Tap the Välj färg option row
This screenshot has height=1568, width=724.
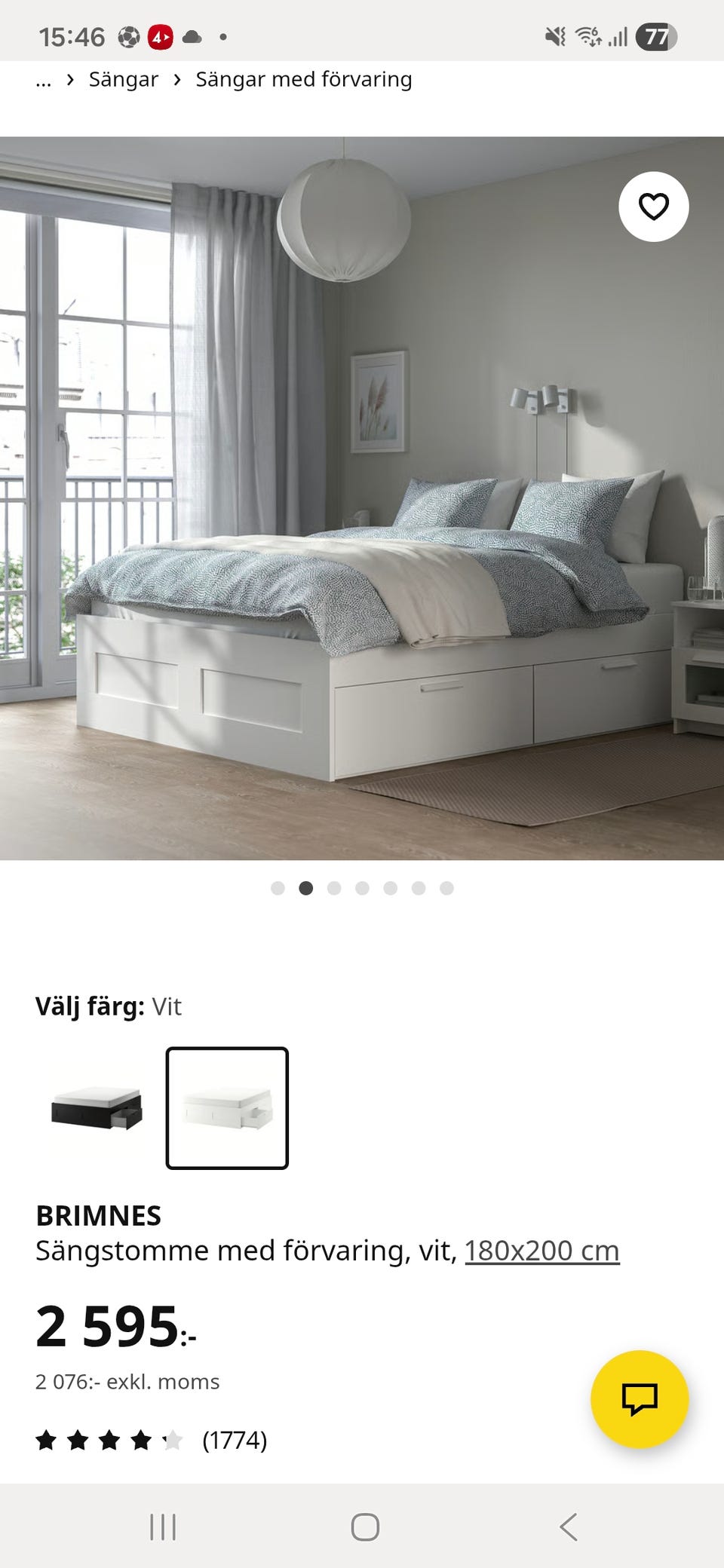click(108, 1006)
